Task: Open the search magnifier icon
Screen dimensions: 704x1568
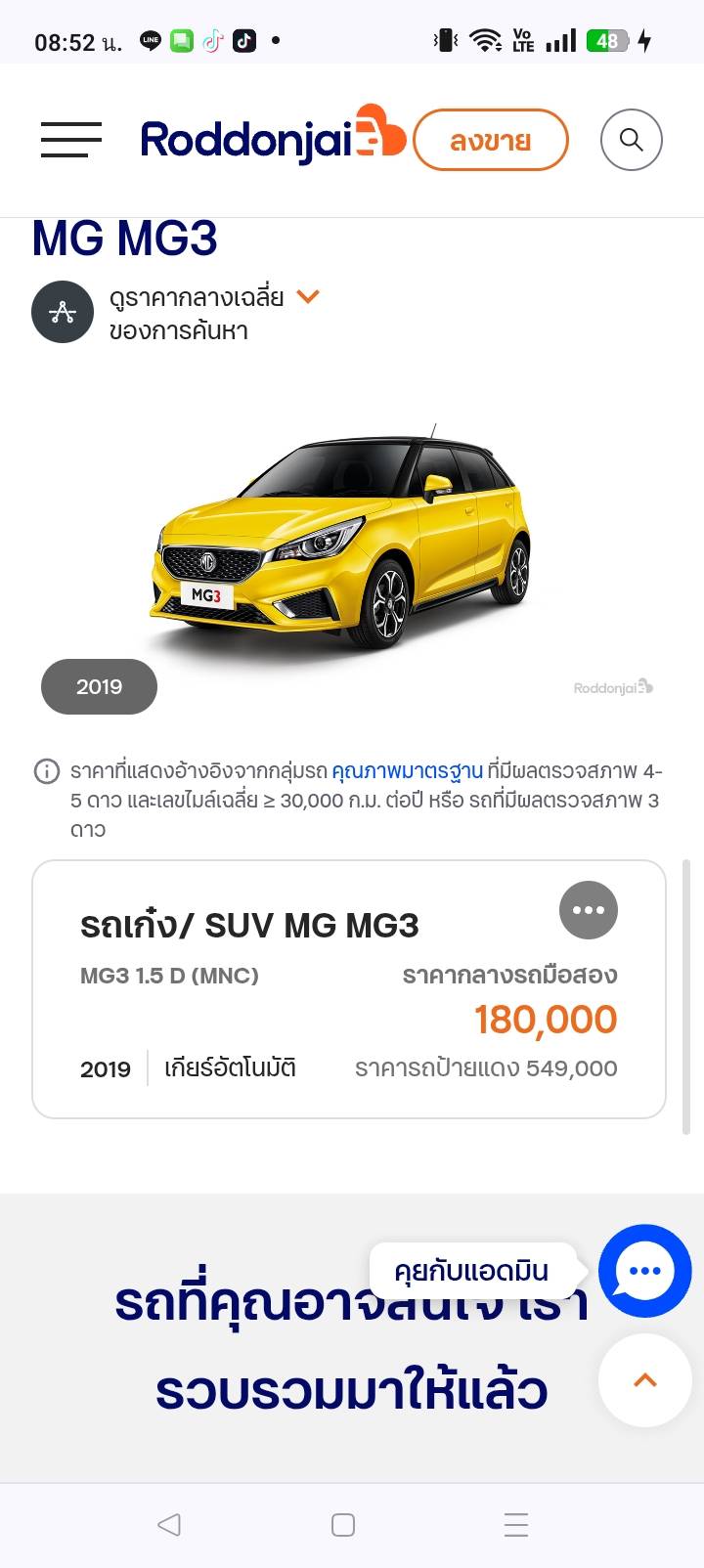Action: click(x=631, y=140)
